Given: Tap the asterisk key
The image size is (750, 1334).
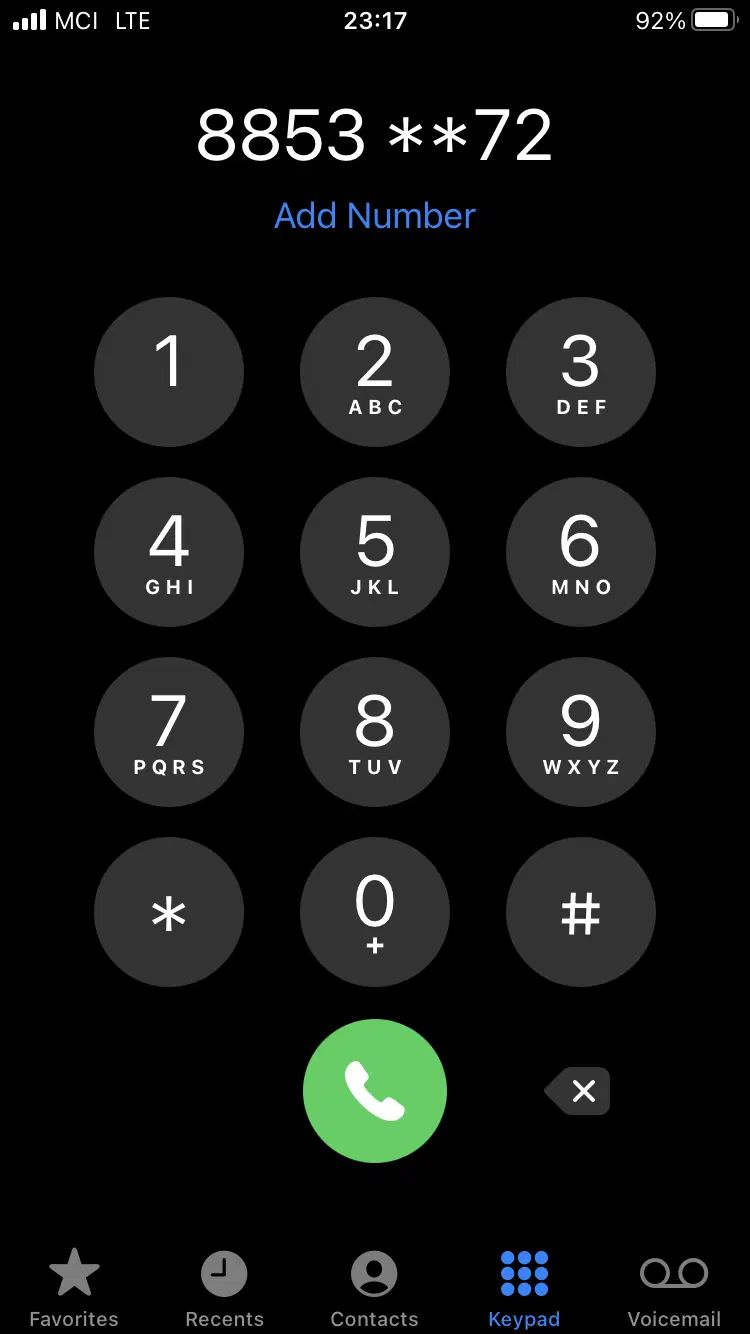Looking at the screenshot, I should (x=169, y=912).
